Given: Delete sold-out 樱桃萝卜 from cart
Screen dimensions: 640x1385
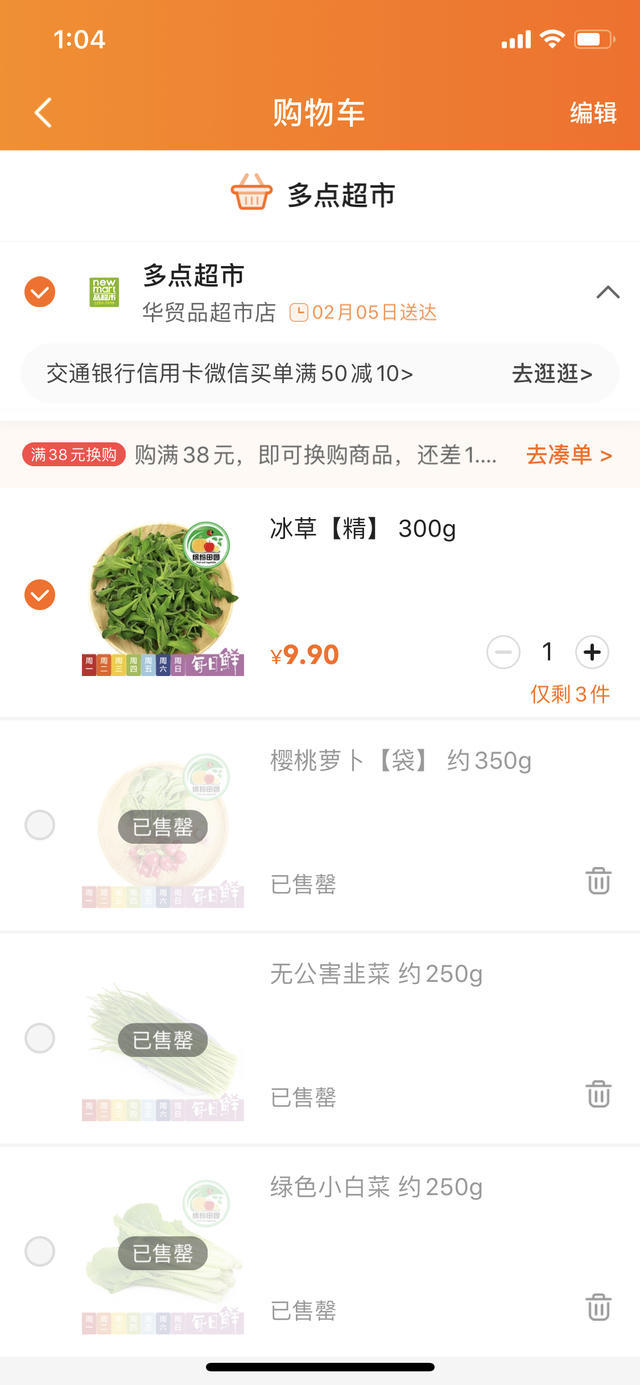Looking at the screenshot, I should tap(598, 881).
